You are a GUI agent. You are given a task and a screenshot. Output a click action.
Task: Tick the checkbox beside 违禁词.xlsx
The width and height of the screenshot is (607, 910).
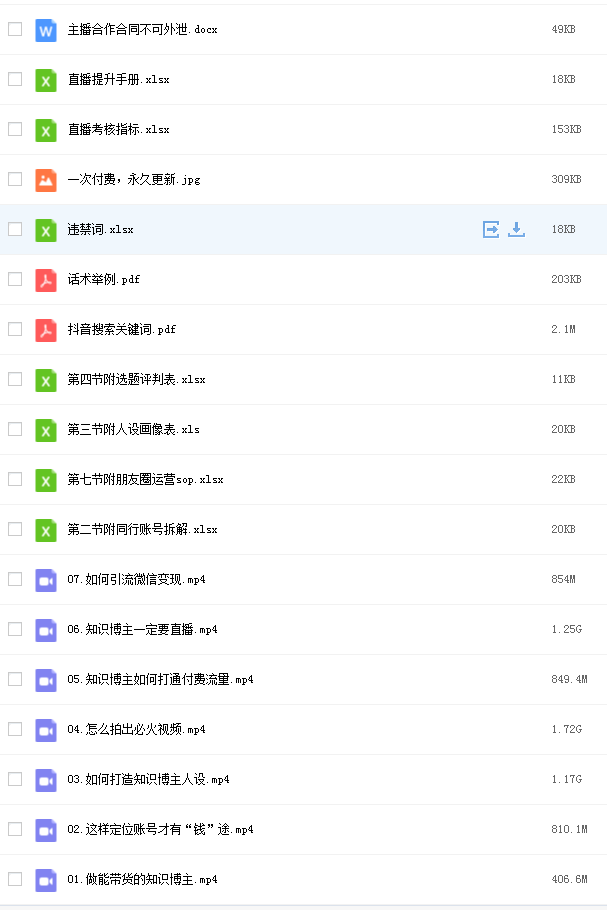click(x=15, y=229)
